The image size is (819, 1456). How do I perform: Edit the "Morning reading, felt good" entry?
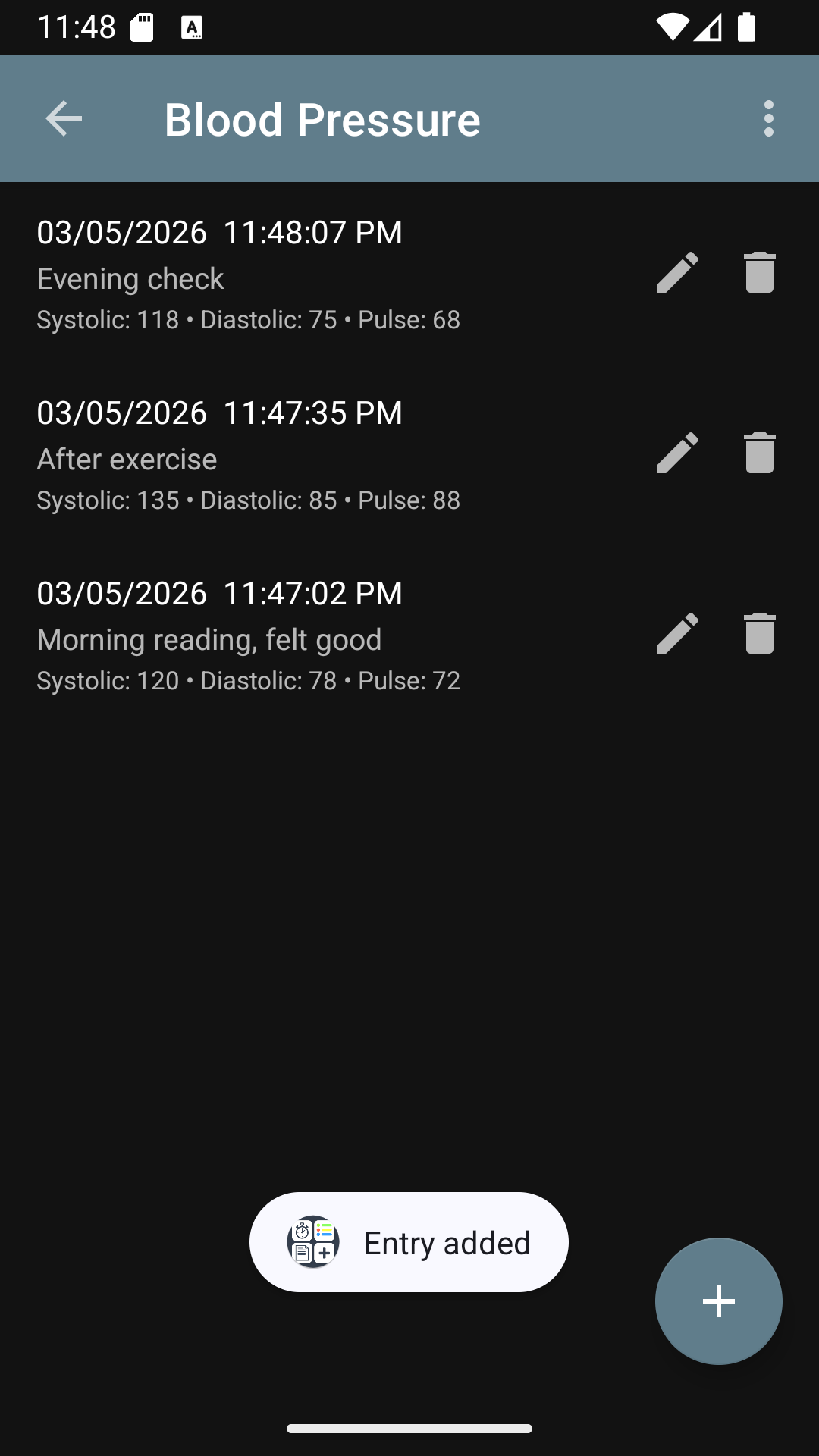[x=677, y=632]
